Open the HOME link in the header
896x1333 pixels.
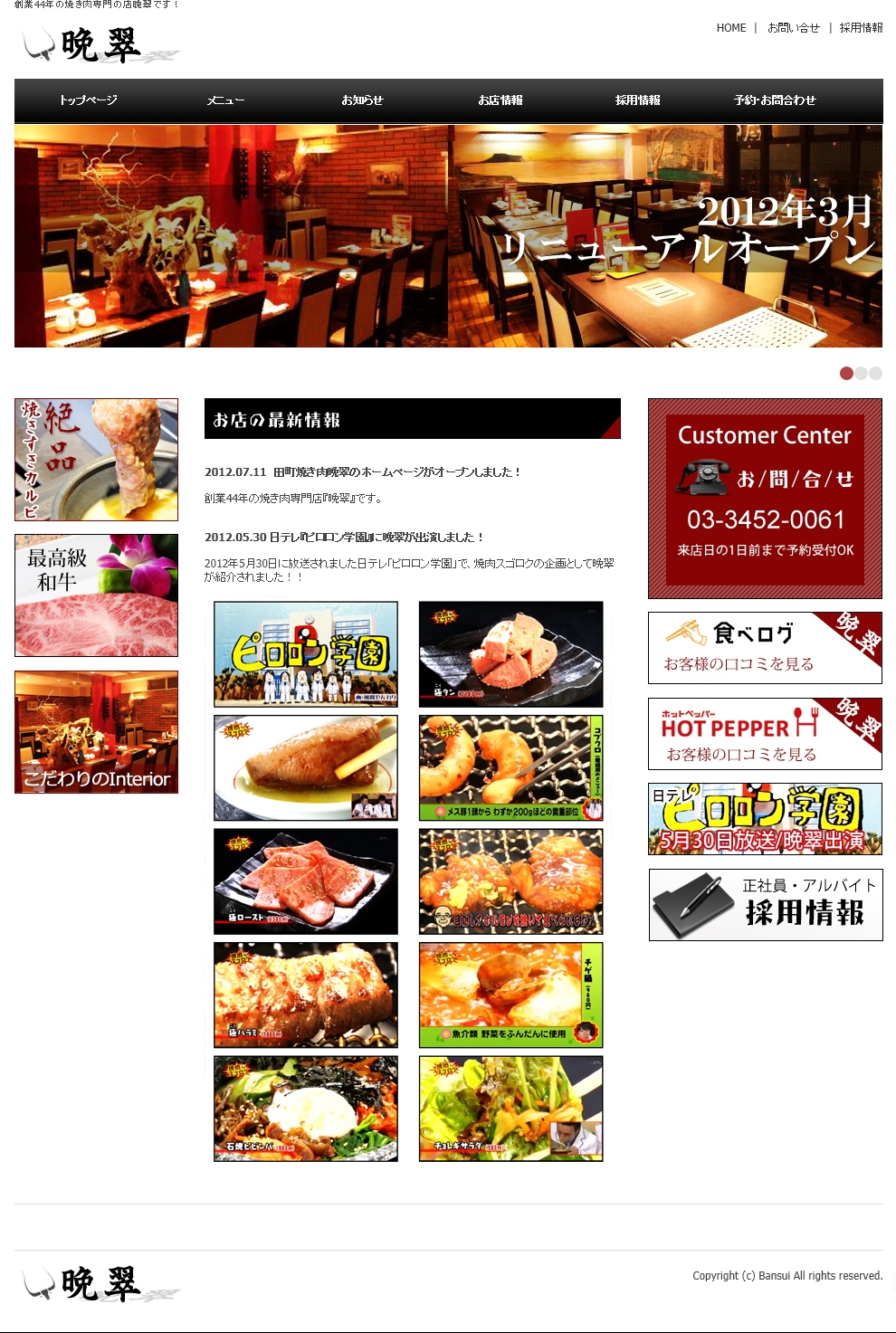coord(731,28)
